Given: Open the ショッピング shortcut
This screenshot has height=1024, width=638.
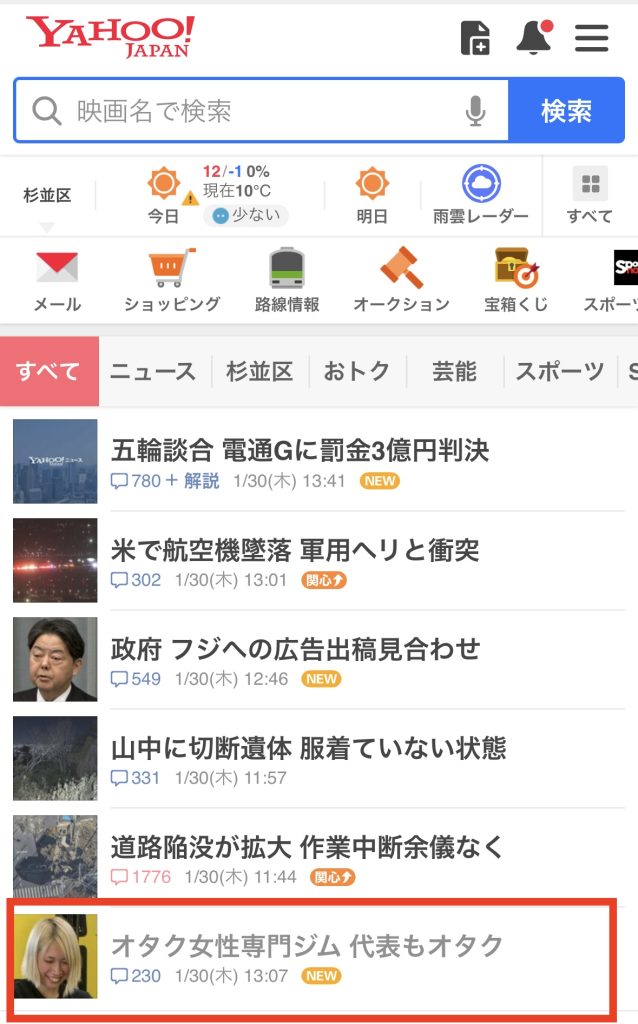Looking at the screenshot, I should [172, 281].
